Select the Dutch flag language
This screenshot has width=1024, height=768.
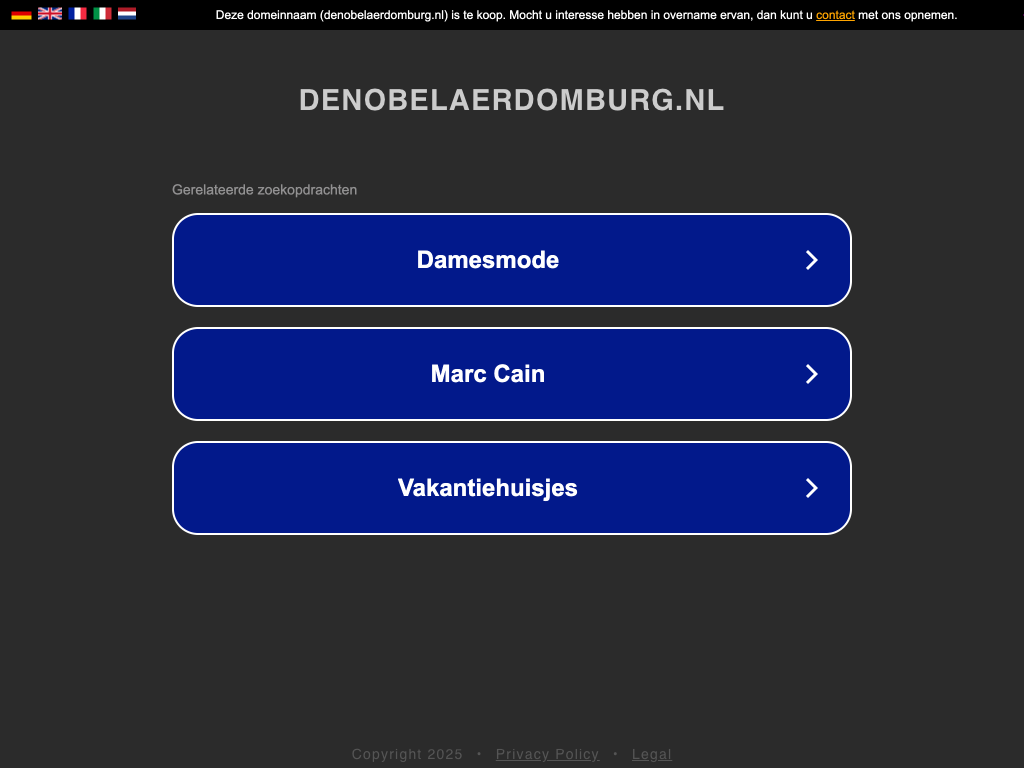(x=127, y=14)
